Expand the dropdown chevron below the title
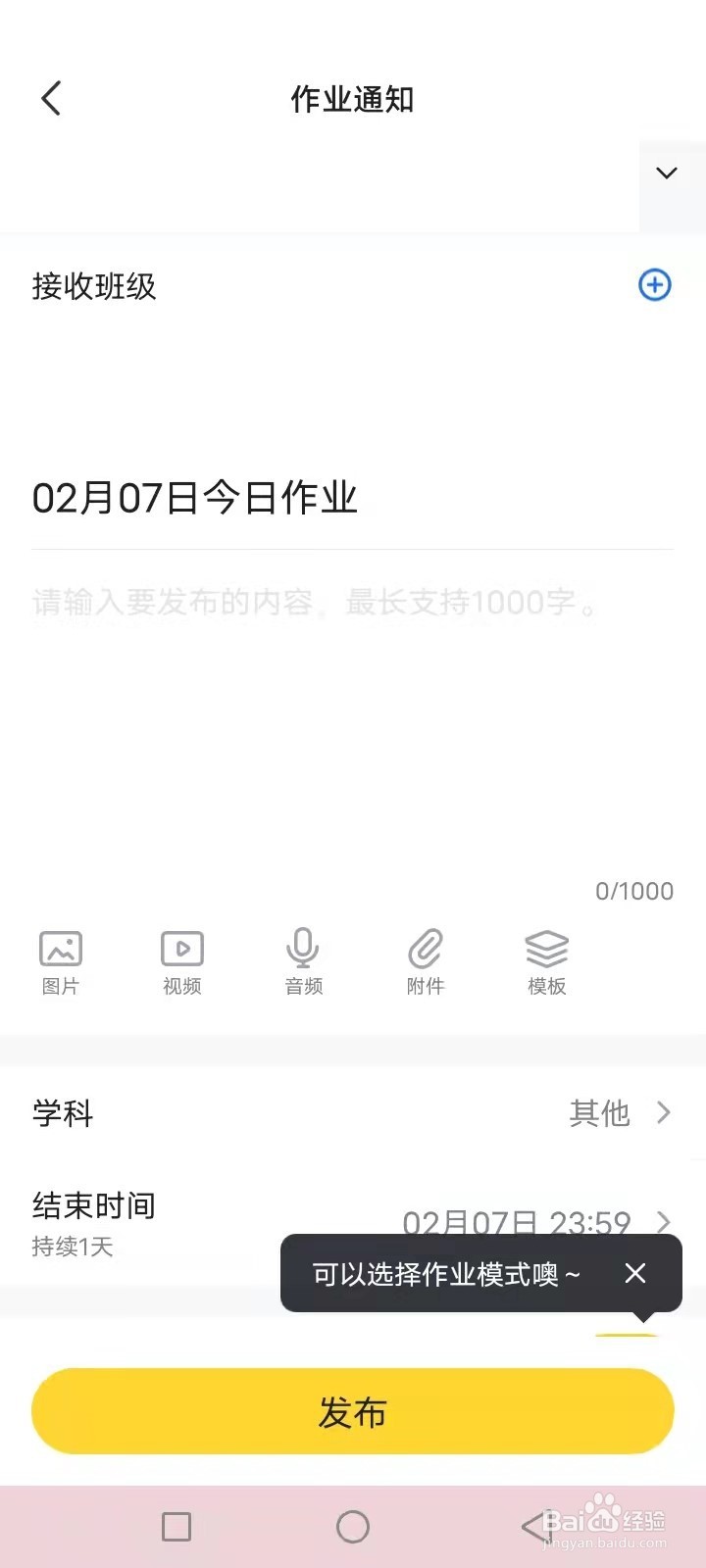This screenshot has height=1568, width=706. (x=667, y=173)
